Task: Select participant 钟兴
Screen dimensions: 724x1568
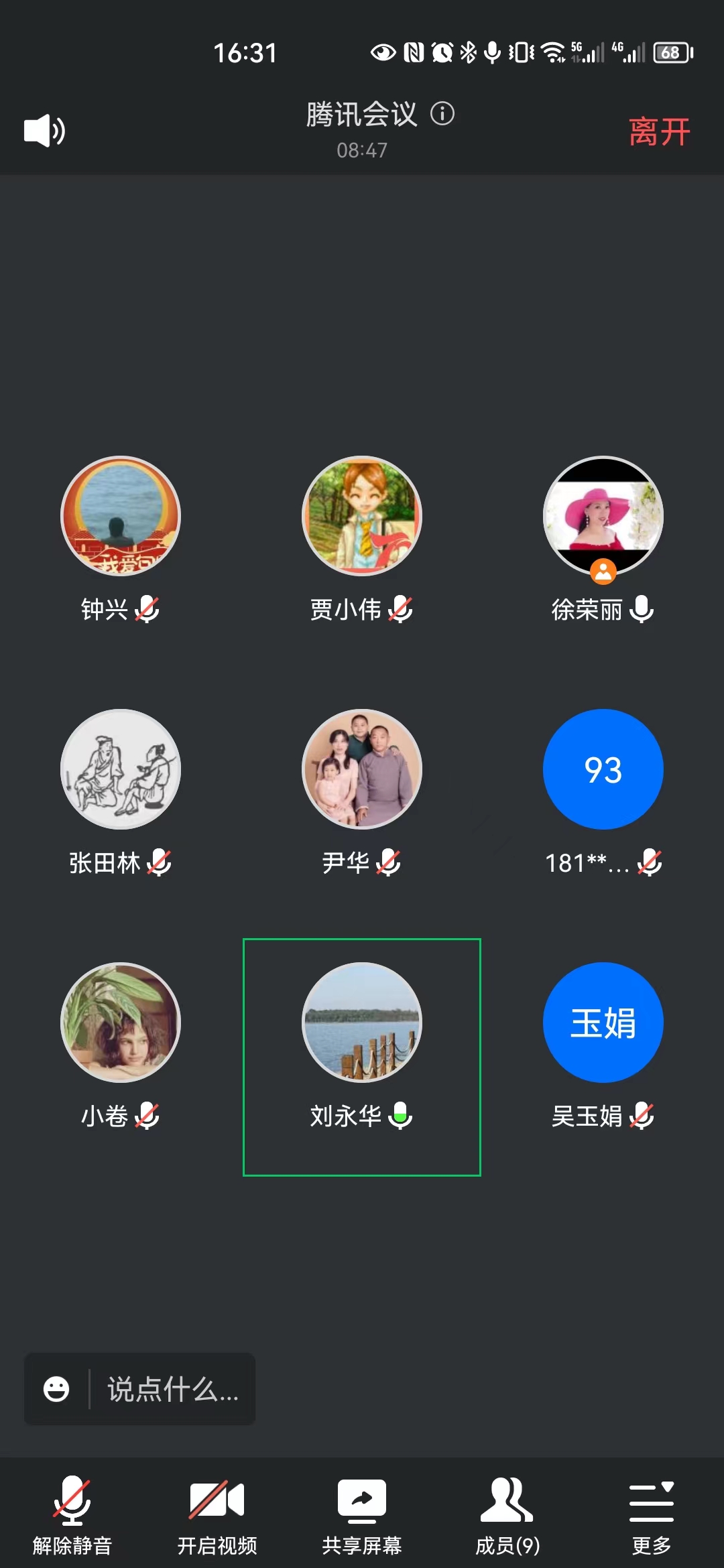Action: [x=121, y=517]
